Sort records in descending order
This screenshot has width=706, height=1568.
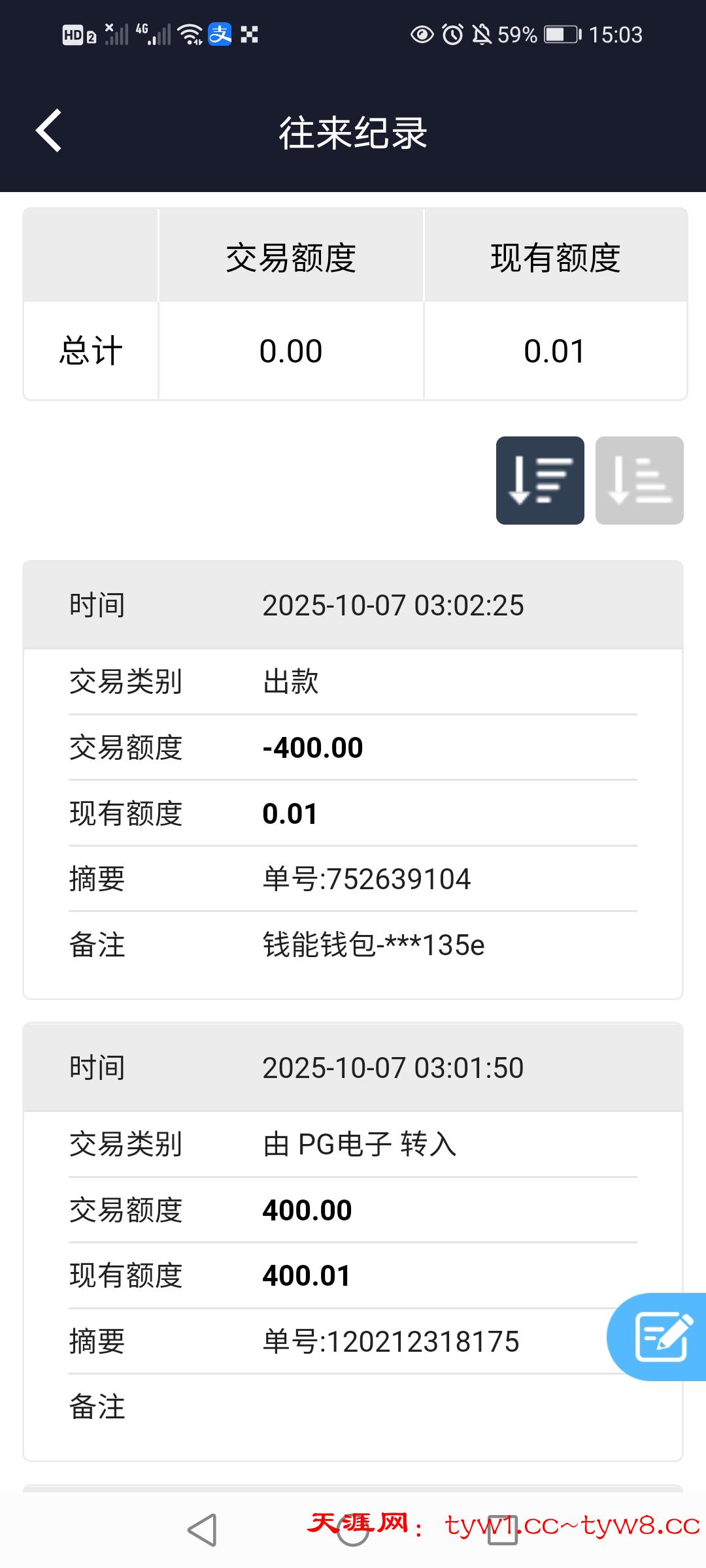[539, 480]
